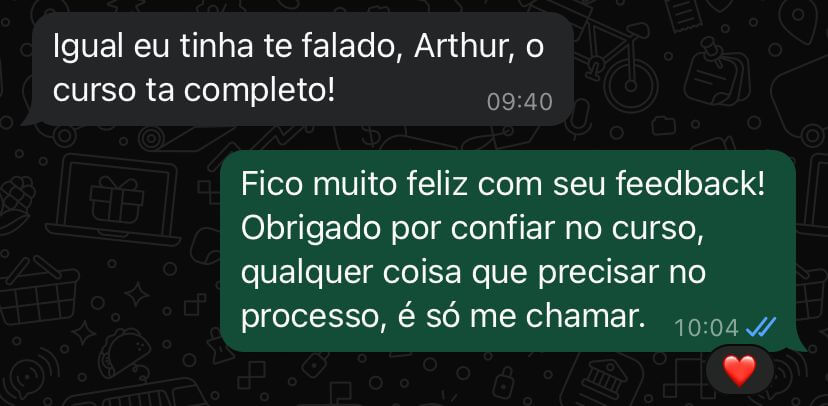The image size is (828, 406).
Task: Open the heart reaction on the sent message
Action: coord(739,372)
